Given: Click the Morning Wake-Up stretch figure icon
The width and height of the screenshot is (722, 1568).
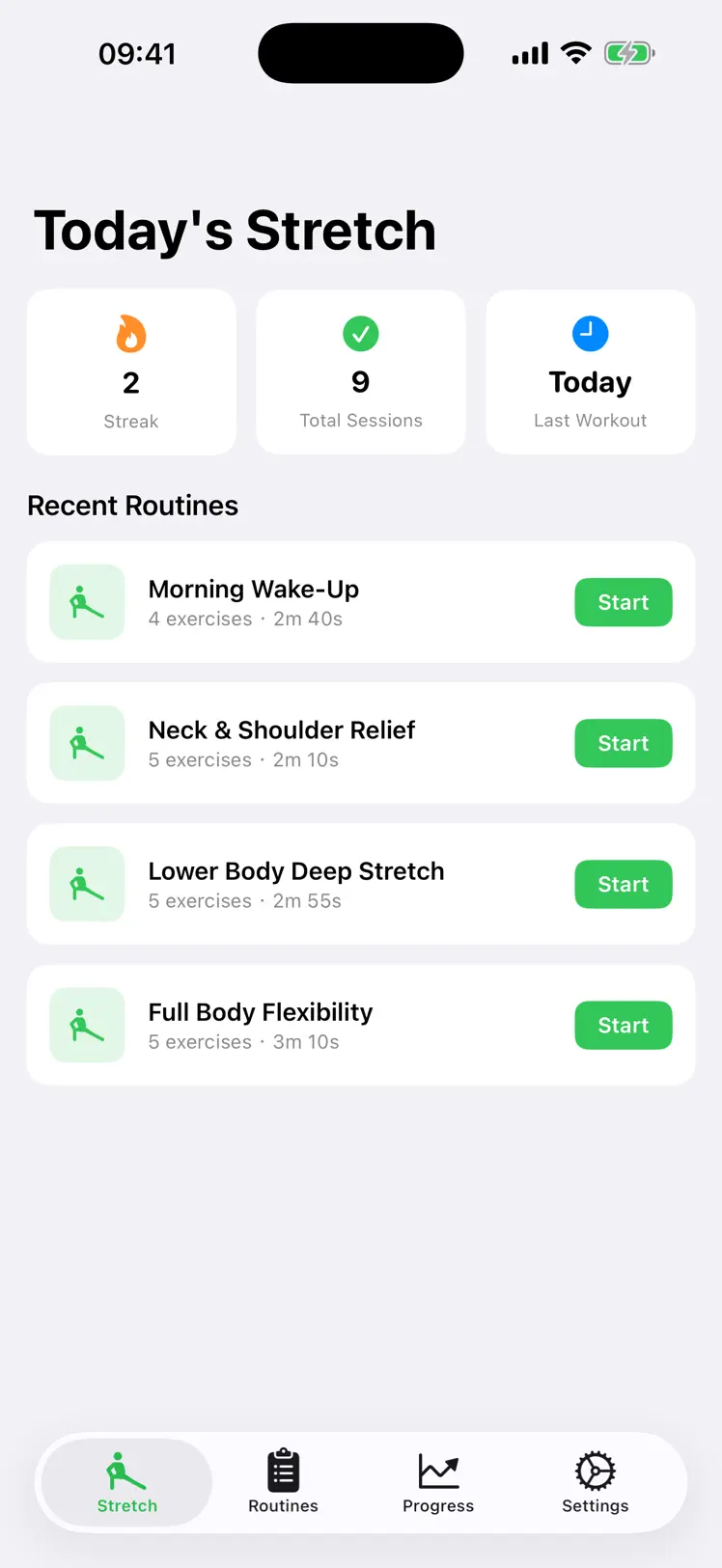Looking at the screenshot, I should [87, 602].
